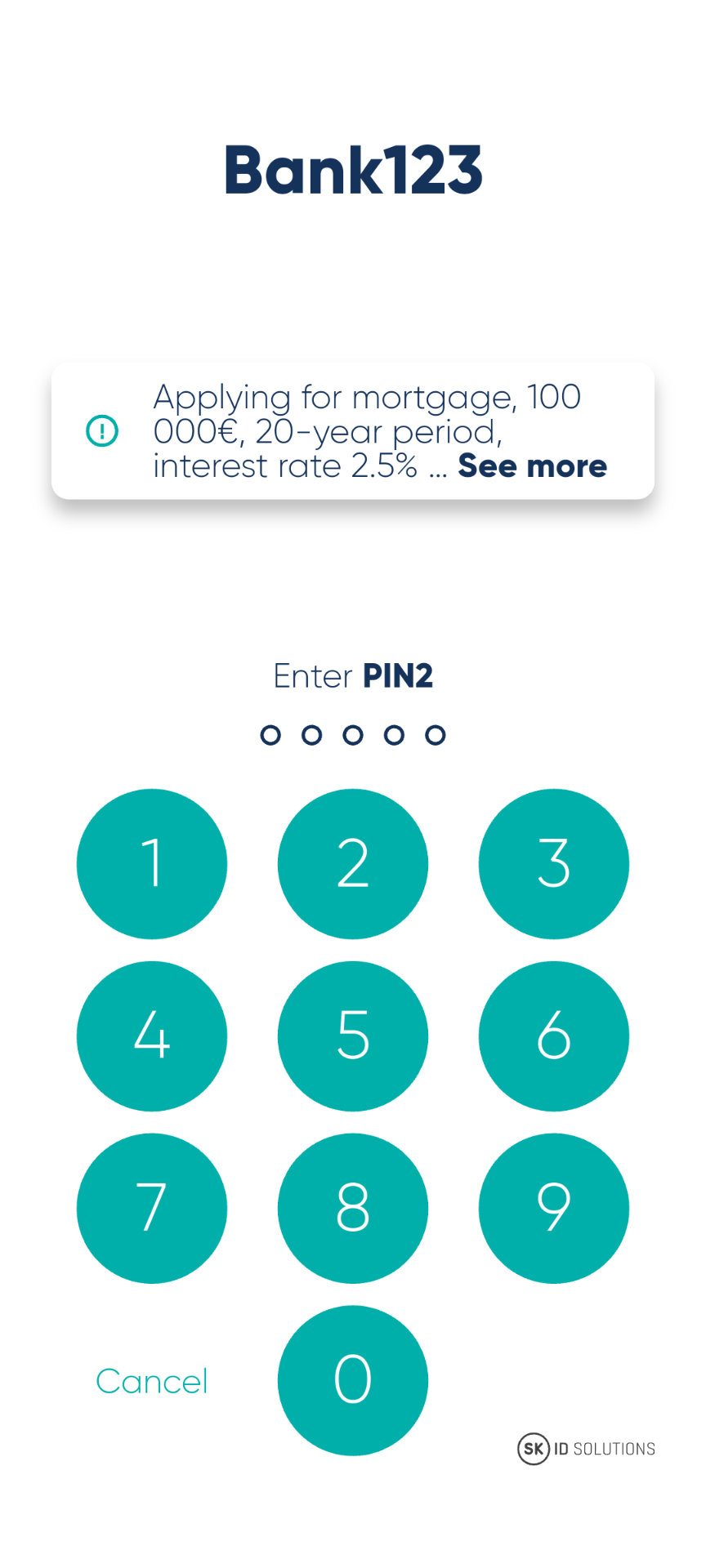Viewport: 706px width, 1568px height.
Task: Enter digit 7 on the PIN keypad
Action: [152, 1208]
